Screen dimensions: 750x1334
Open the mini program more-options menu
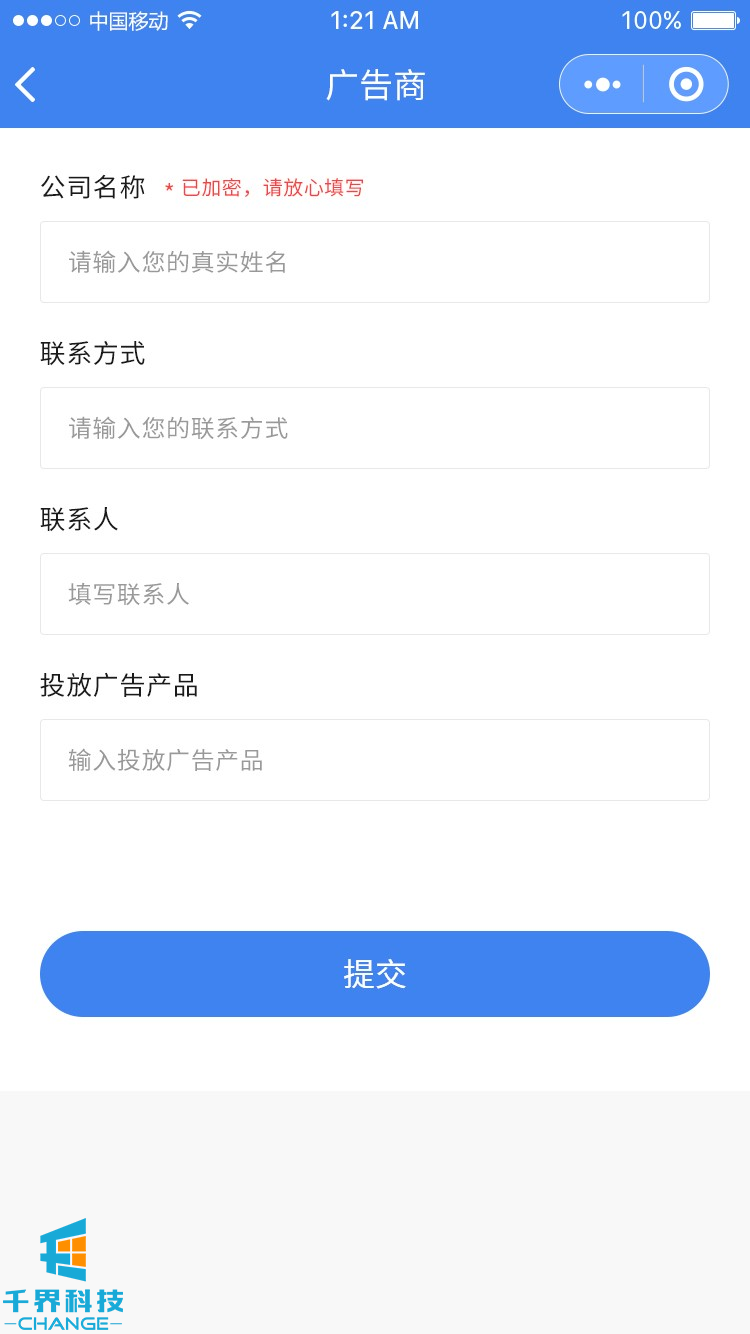point(602,85)
